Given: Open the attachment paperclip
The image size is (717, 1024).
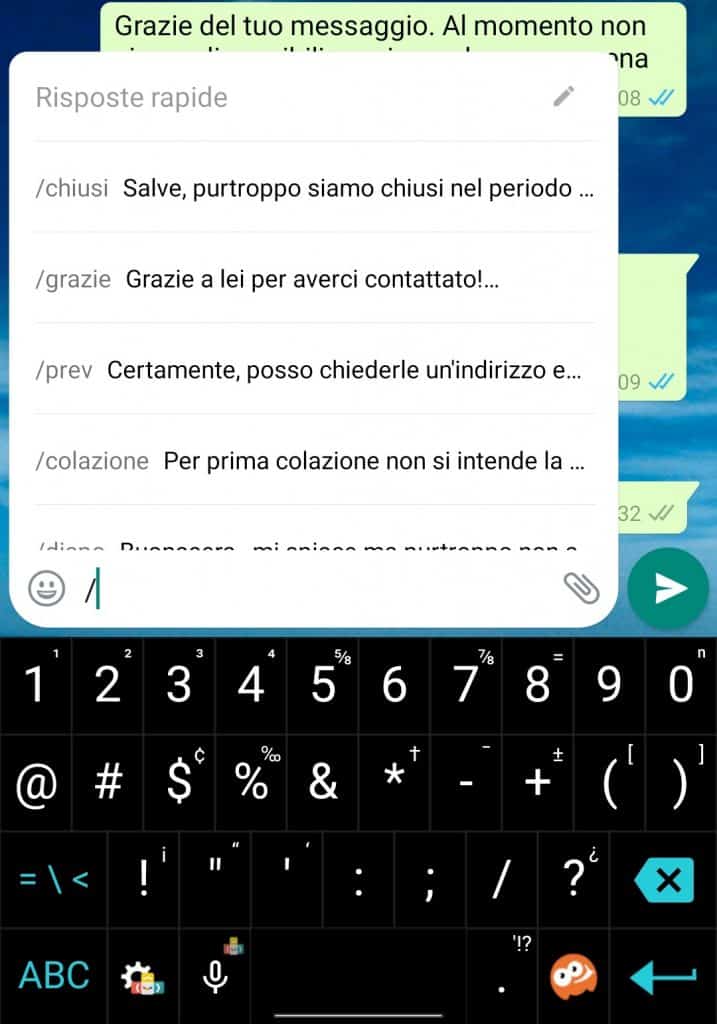Looking at the screenshot, I should point(581,589).
